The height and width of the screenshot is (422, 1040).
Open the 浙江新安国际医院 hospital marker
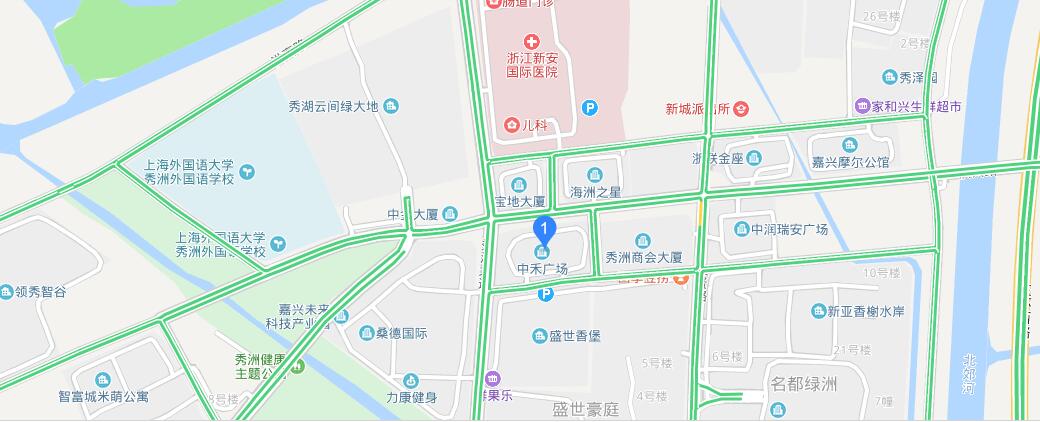pyautogui.click(x=531, y=43)
